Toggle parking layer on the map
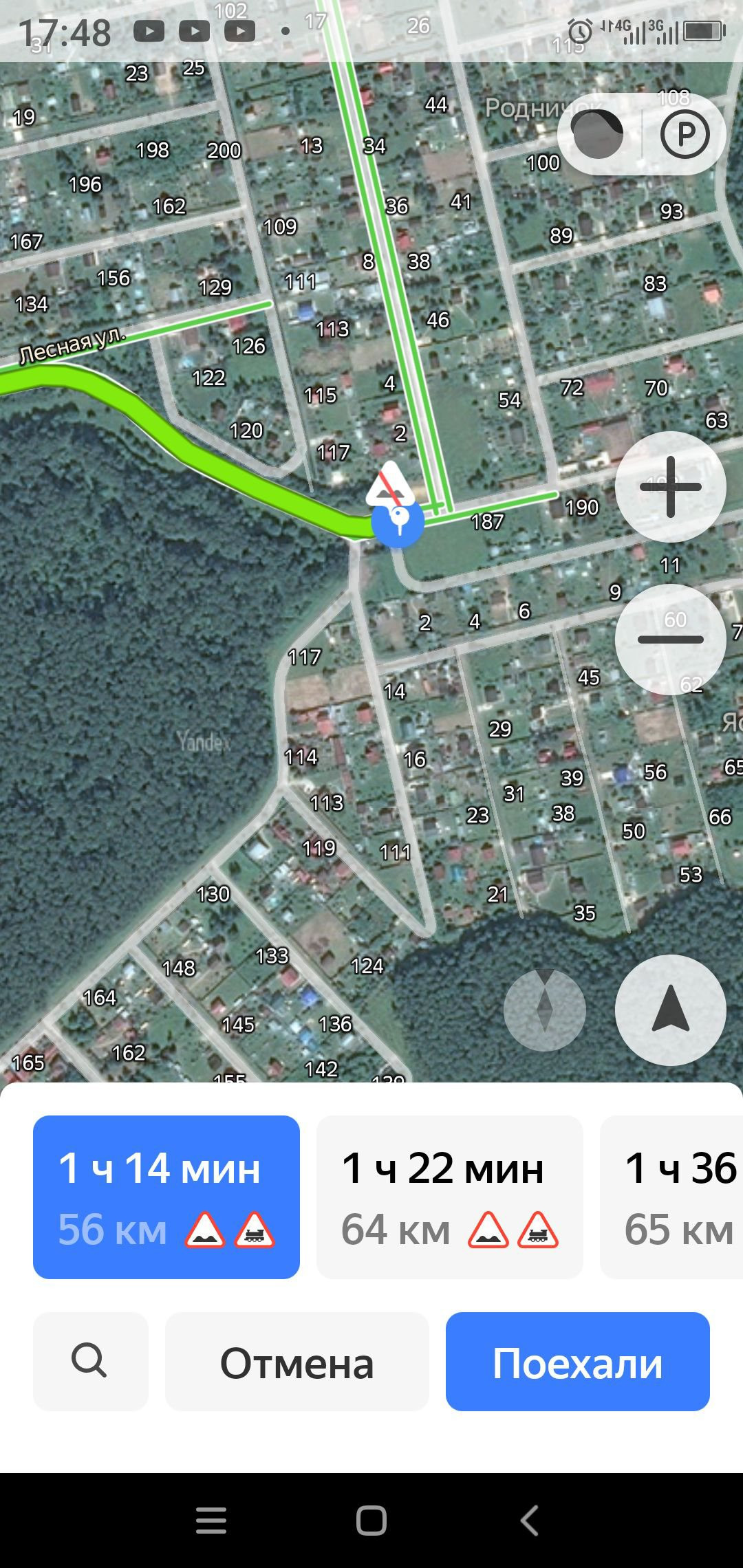This screenshot has height=1568, width=743. click(x=685, y=133)
